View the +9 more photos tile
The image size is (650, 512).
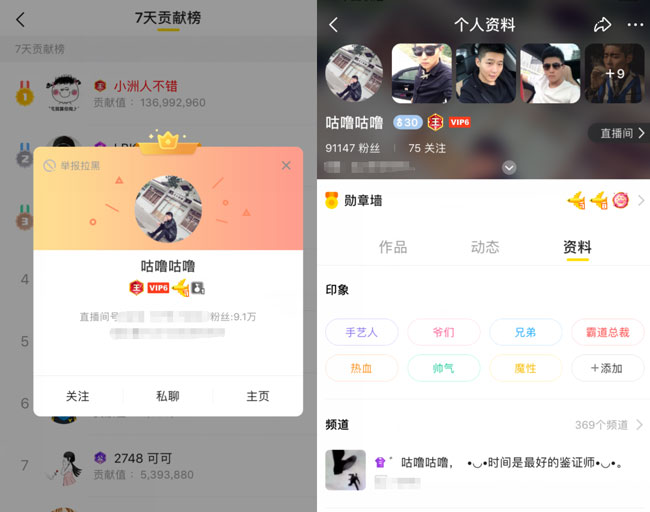coord(614,73)
